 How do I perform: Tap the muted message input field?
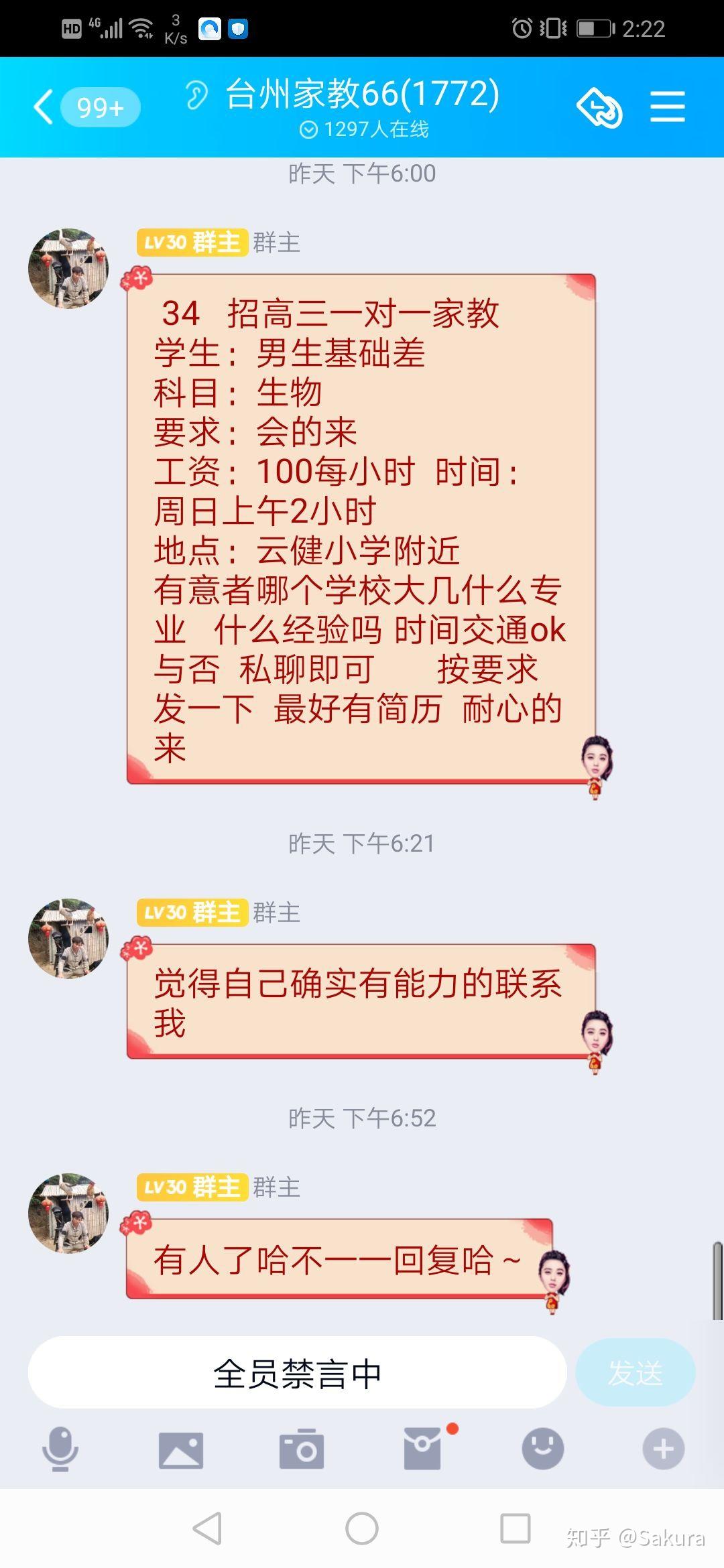[297, 1373]
